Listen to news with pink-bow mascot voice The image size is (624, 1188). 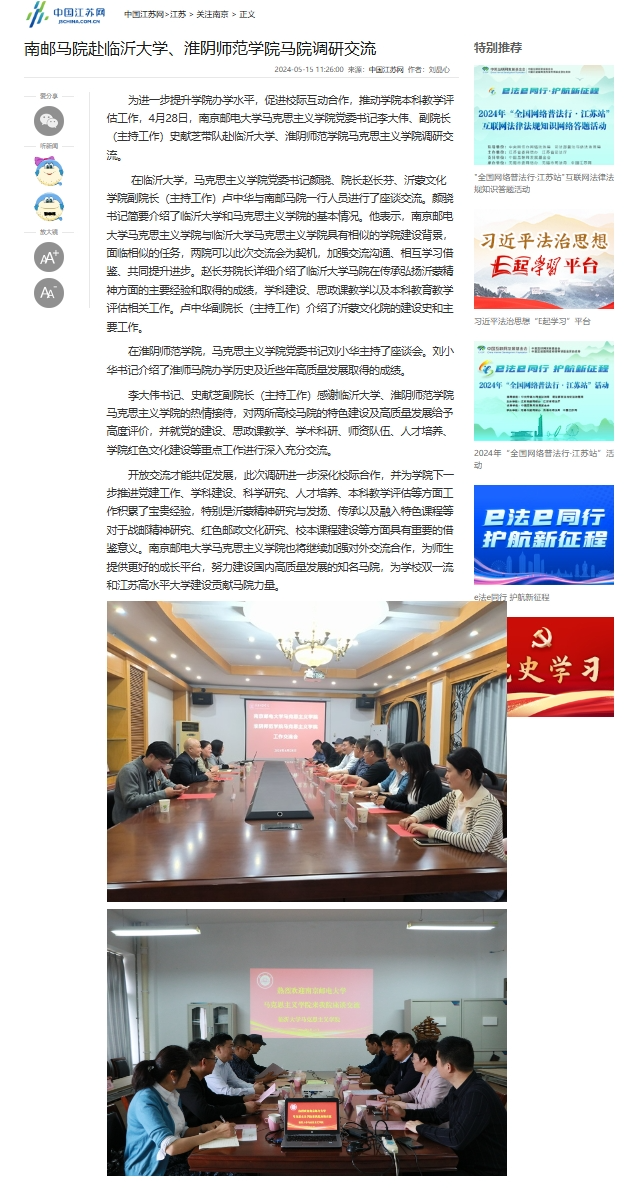click(49, 170)
